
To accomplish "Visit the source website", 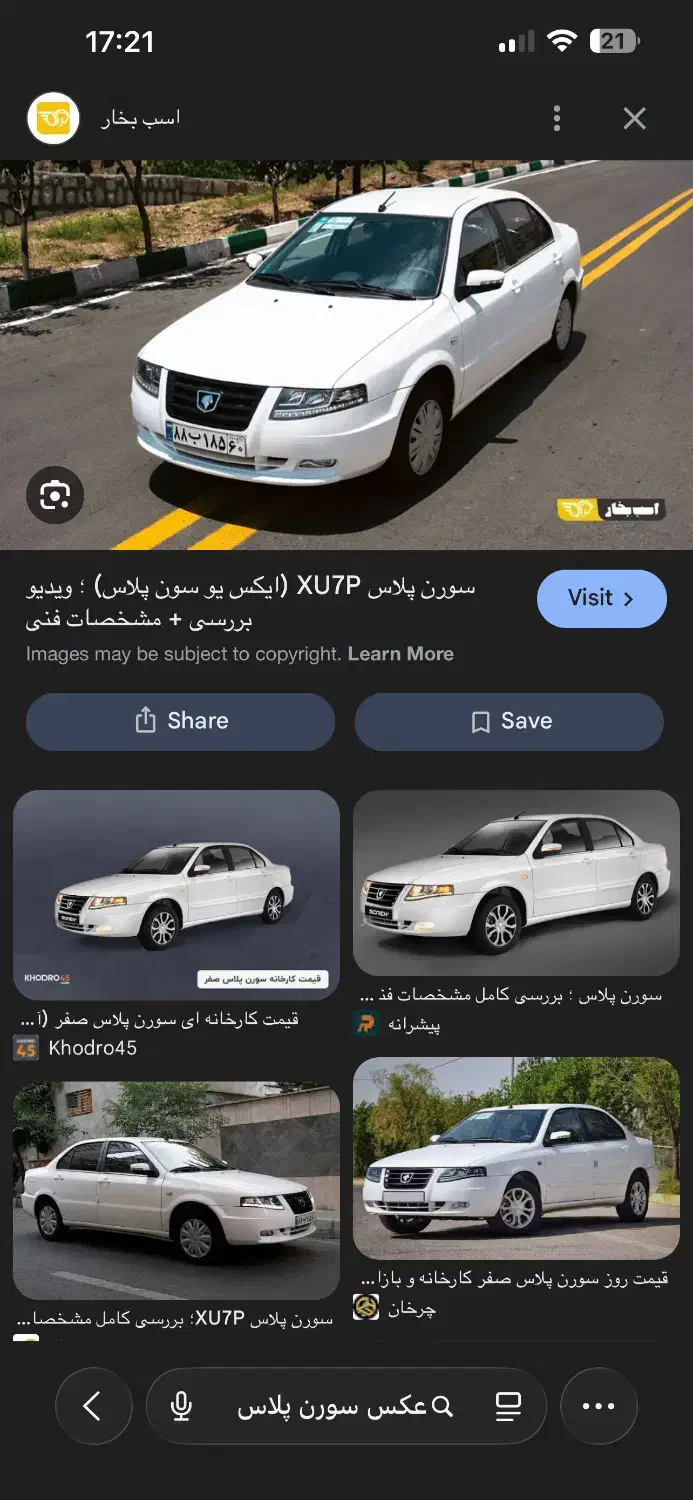I will pos(601,598).
